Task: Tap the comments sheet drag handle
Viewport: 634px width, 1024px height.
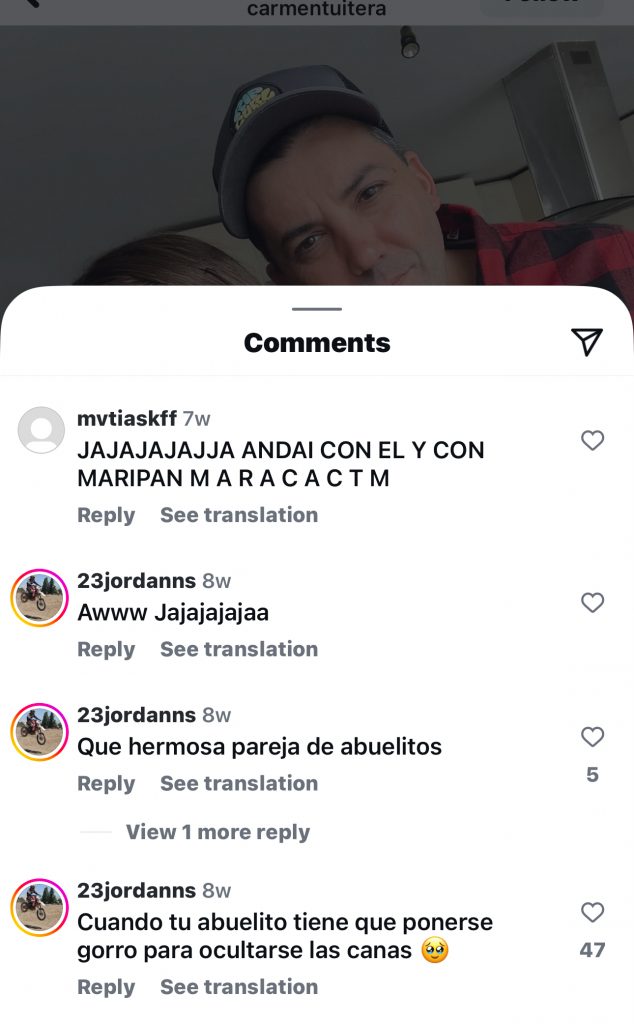Action: pyautogui.click(x=317, y=309)
